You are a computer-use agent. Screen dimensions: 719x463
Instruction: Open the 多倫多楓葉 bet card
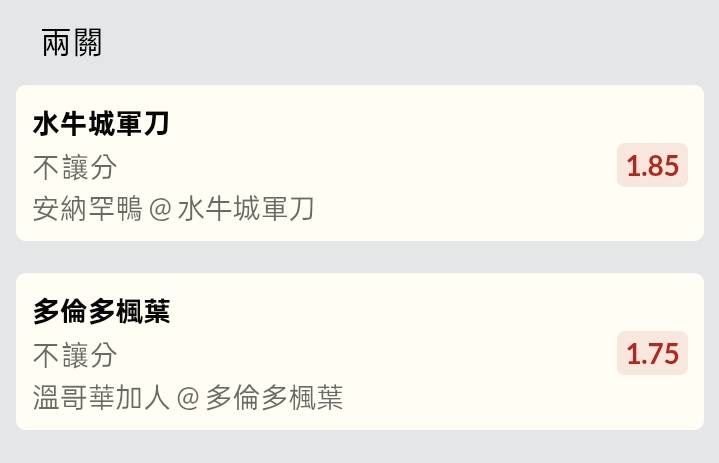click(300, 352)
